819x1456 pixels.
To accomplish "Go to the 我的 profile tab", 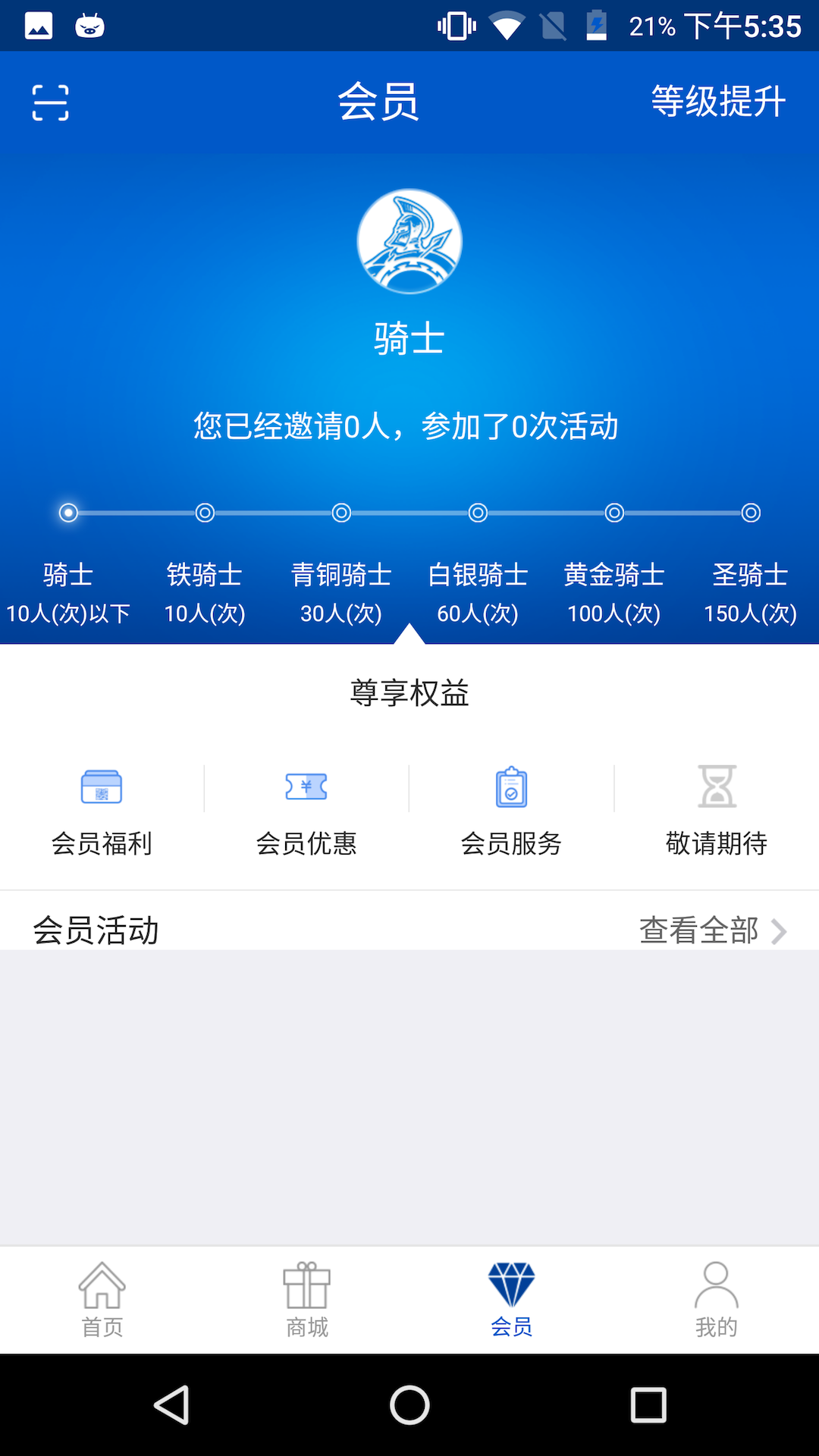I will pyautogui.click(x=717, y=1300).
